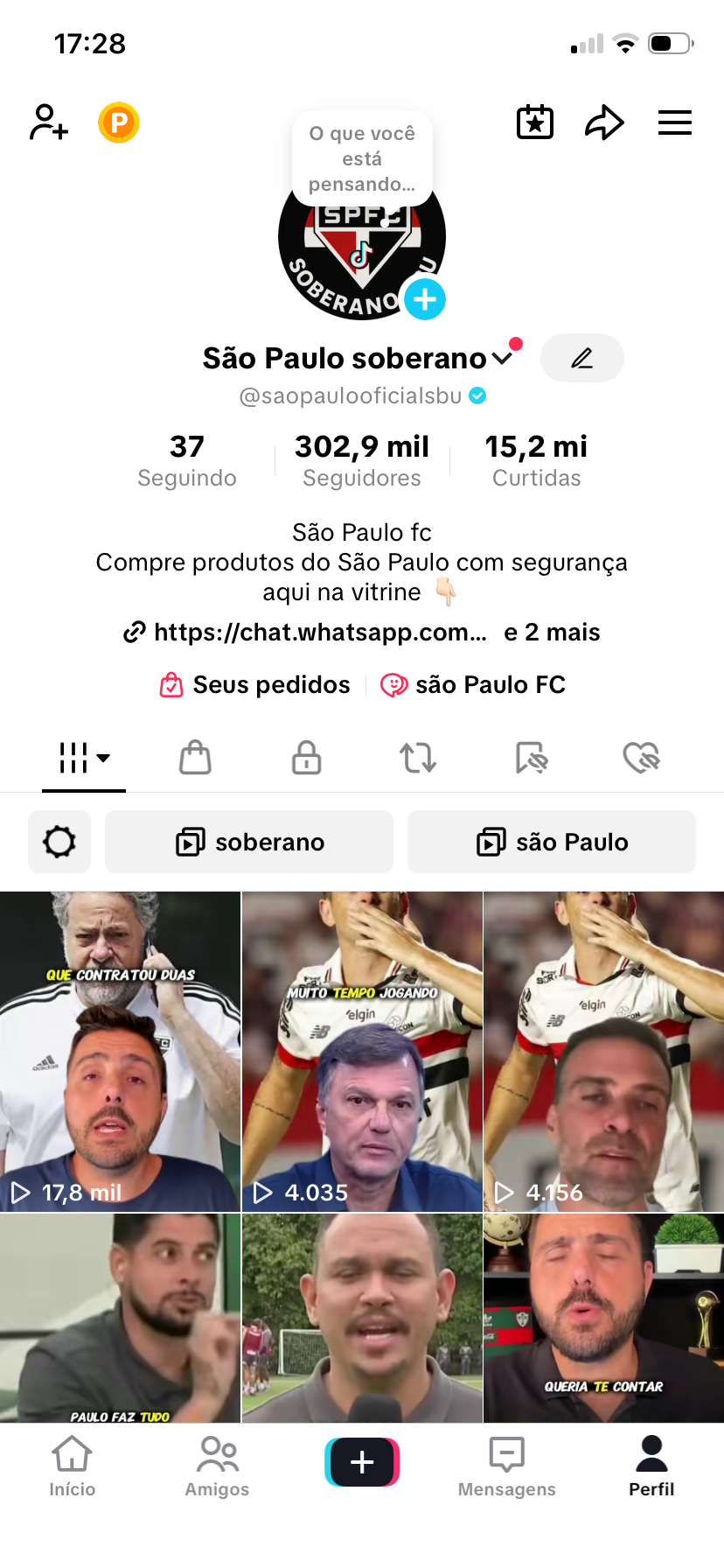This screenshot has width=724, height=1568.
Task: Play the video with 17,8 mil views
Action: tap(120, 1052)
